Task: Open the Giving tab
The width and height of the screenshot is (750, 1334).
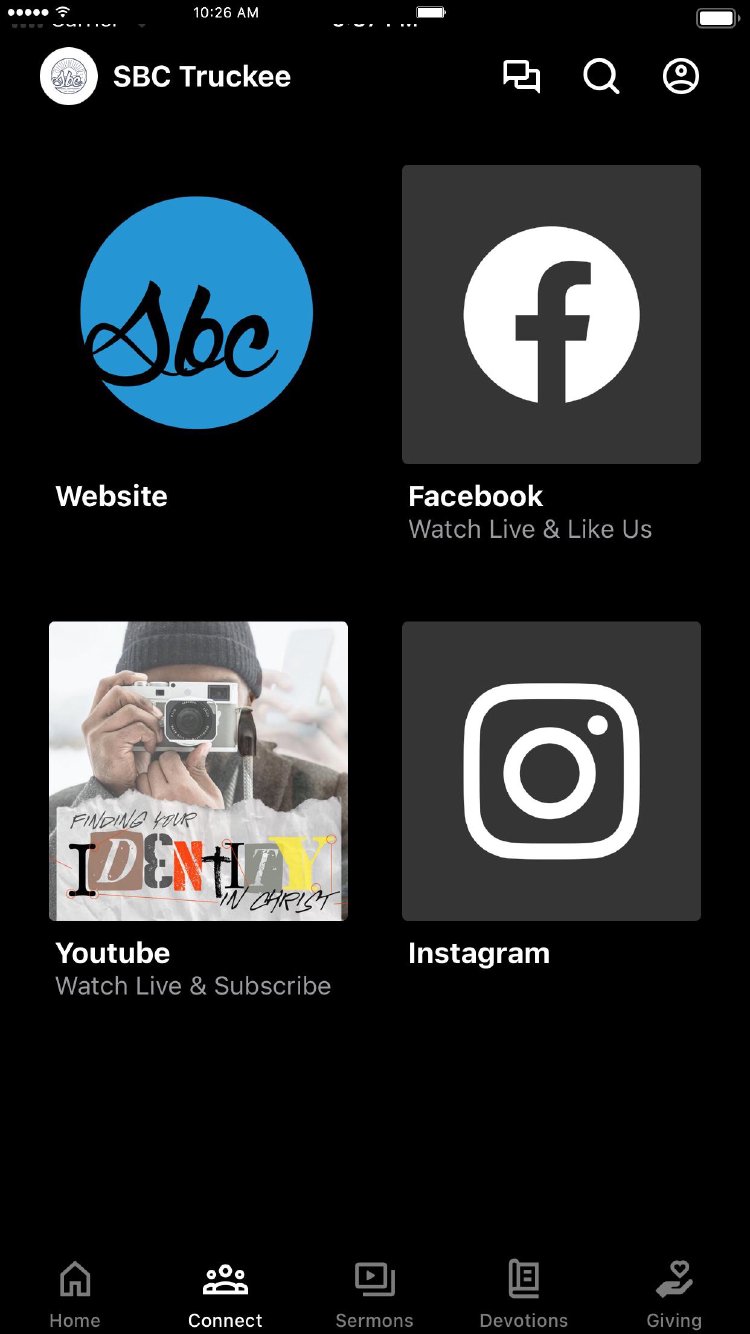Action: tap(674, 1294)
